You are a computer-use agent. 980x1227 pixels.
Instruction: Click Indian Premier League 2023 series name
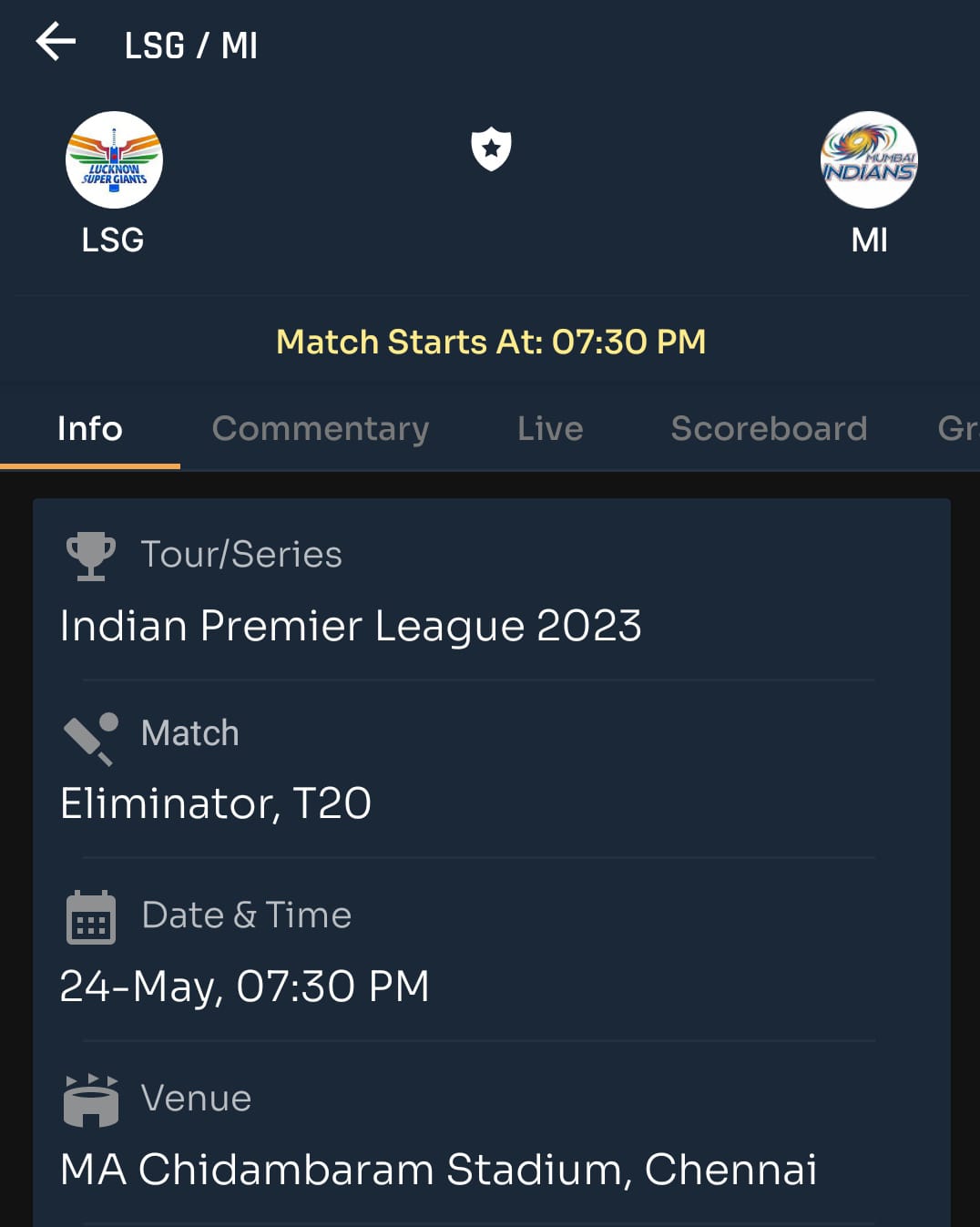coord(350,626)
